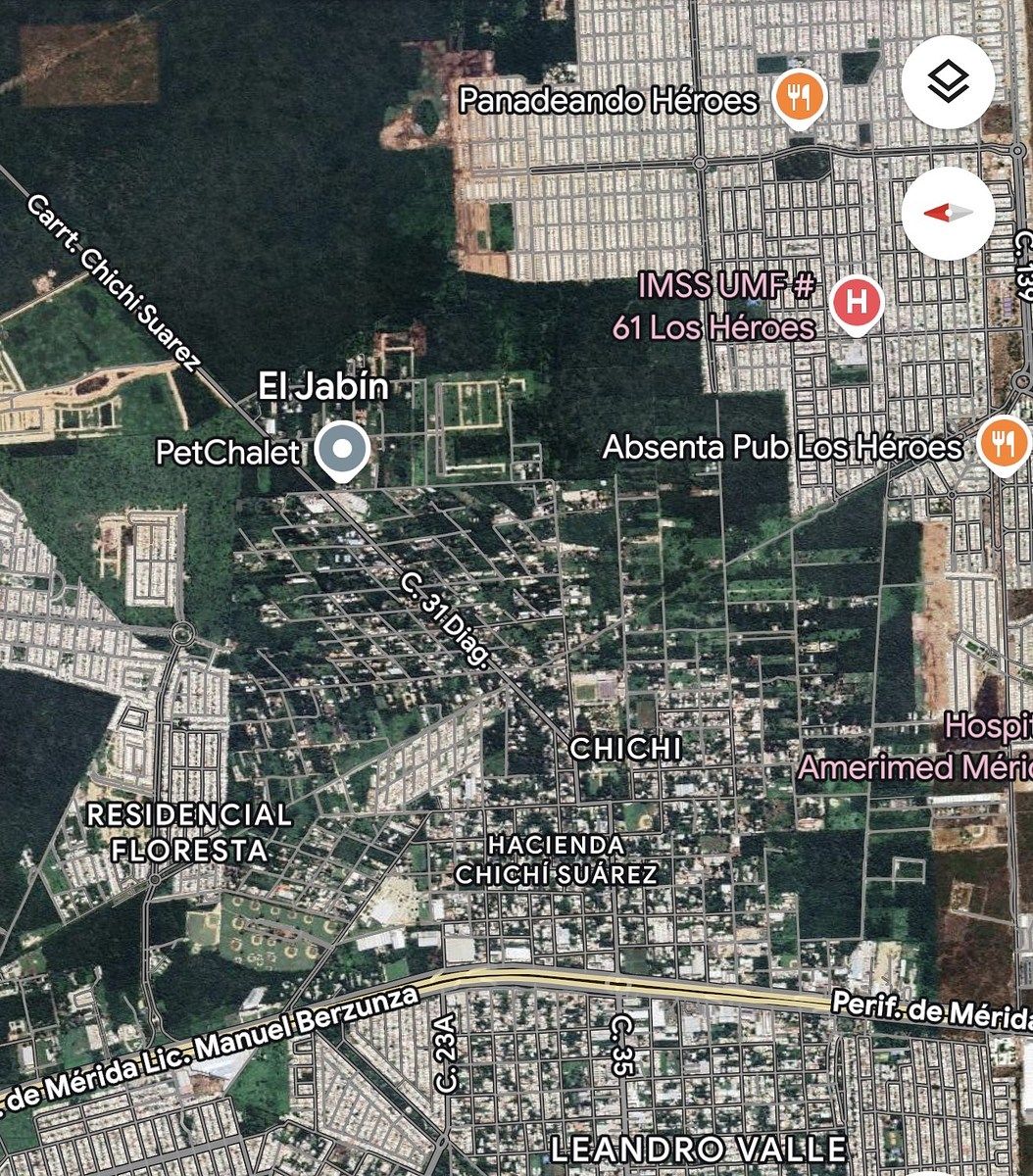Open the map layers button

coord(948,83)
